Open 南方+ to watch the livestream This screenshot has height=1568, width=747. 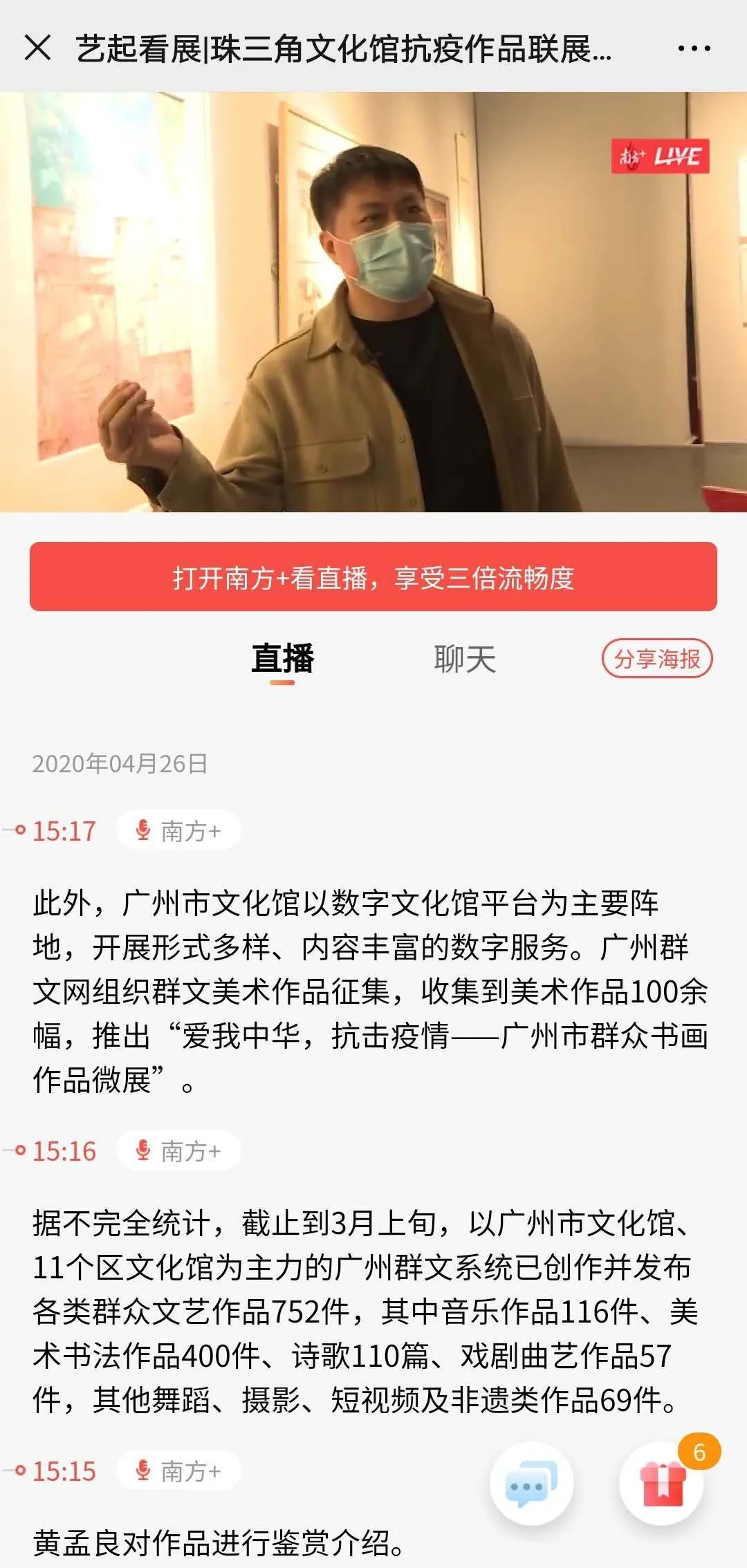pyautogui.click(x=373, y=577)
